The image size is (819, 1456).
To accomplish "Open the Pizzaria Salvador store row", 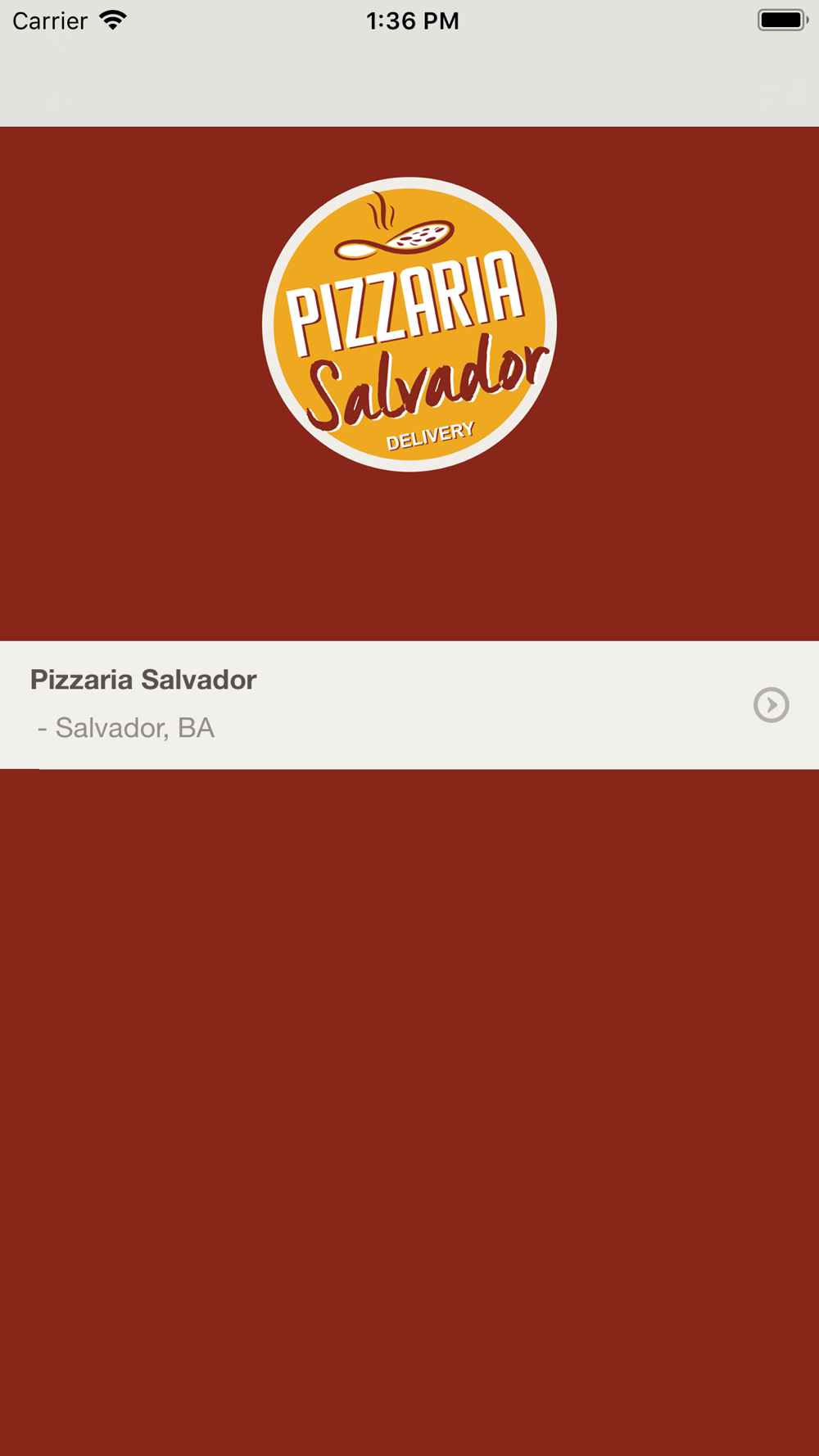I will (328, 704).
